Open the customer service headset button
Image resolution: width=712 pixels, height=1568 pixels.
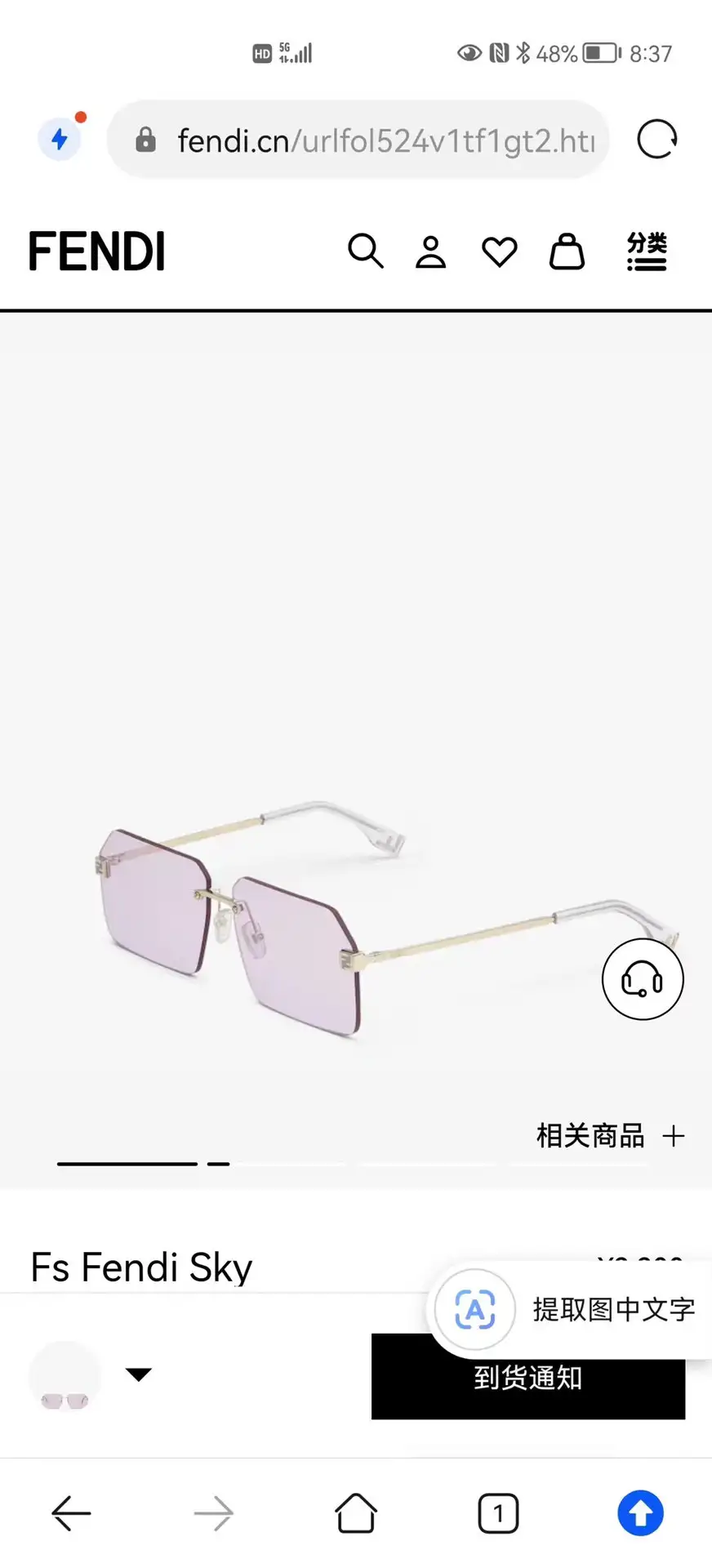pyautogui.click(x=643, y=978)
